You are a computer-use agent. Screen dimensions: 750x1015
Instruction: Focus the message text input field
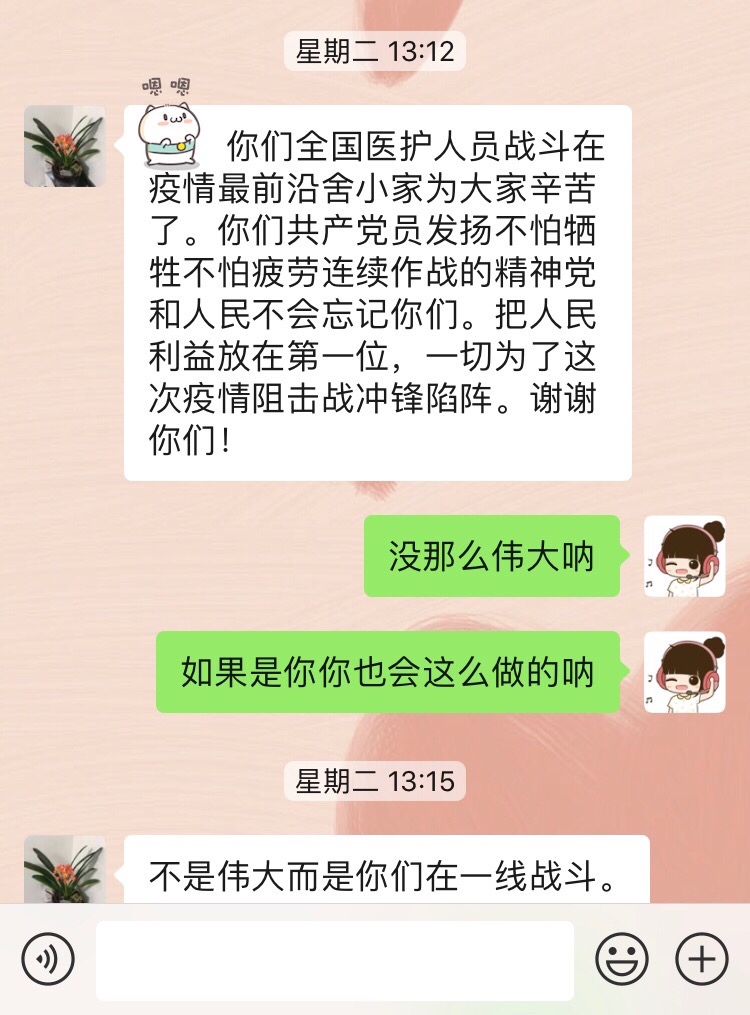pyautogui.click(x=335, y=961)
